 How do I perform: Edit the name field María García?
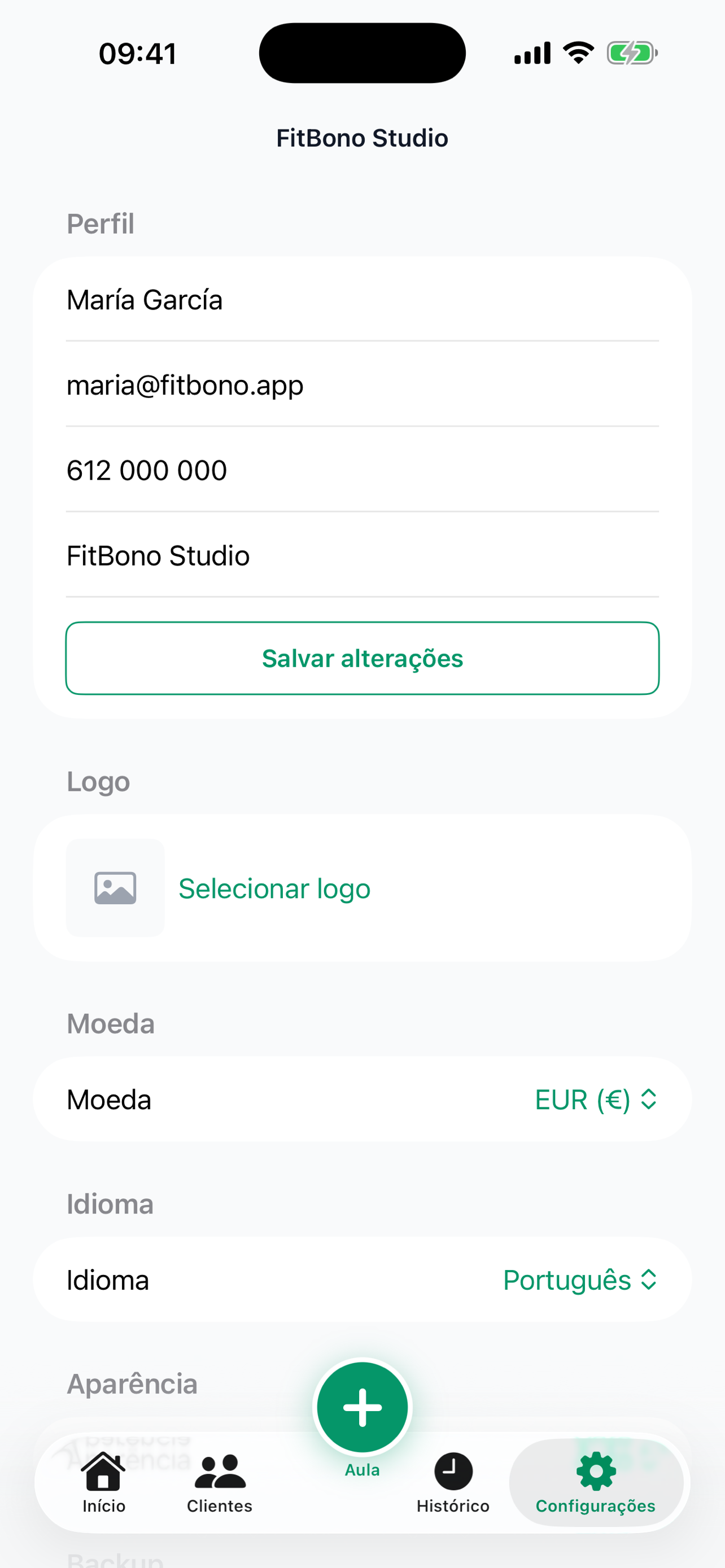361,300
